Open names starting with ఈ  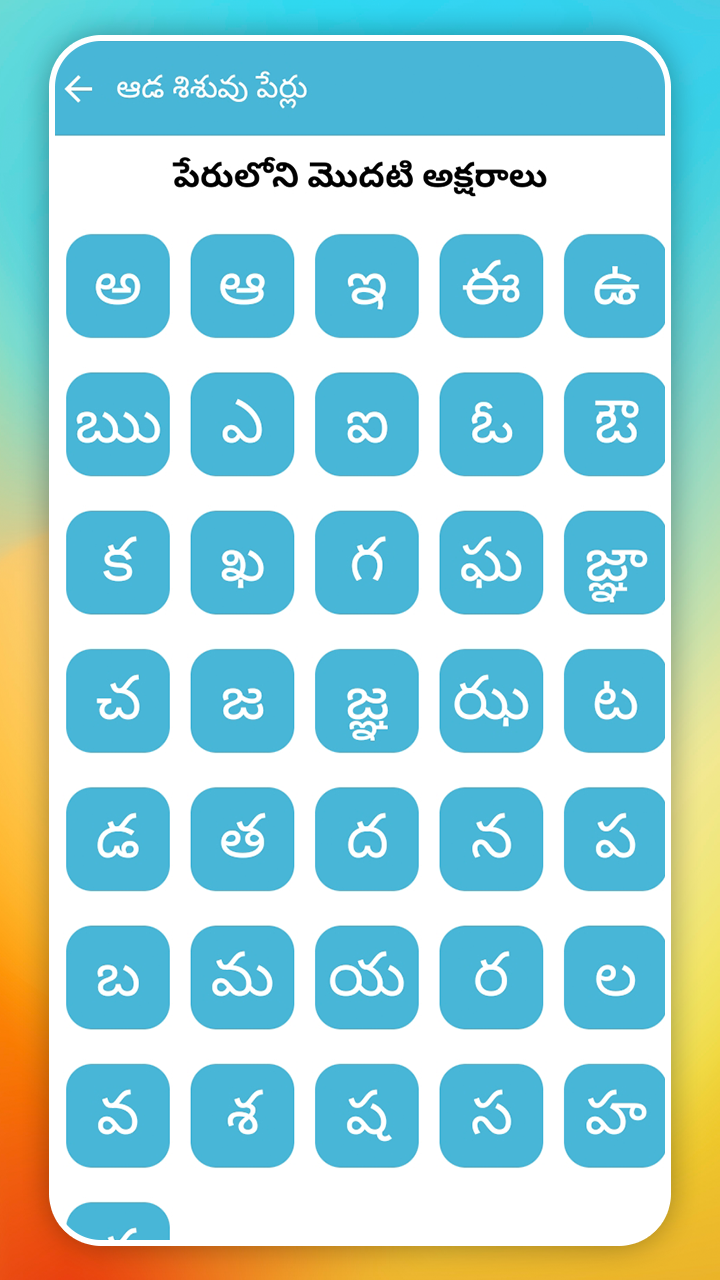point(490,286)
